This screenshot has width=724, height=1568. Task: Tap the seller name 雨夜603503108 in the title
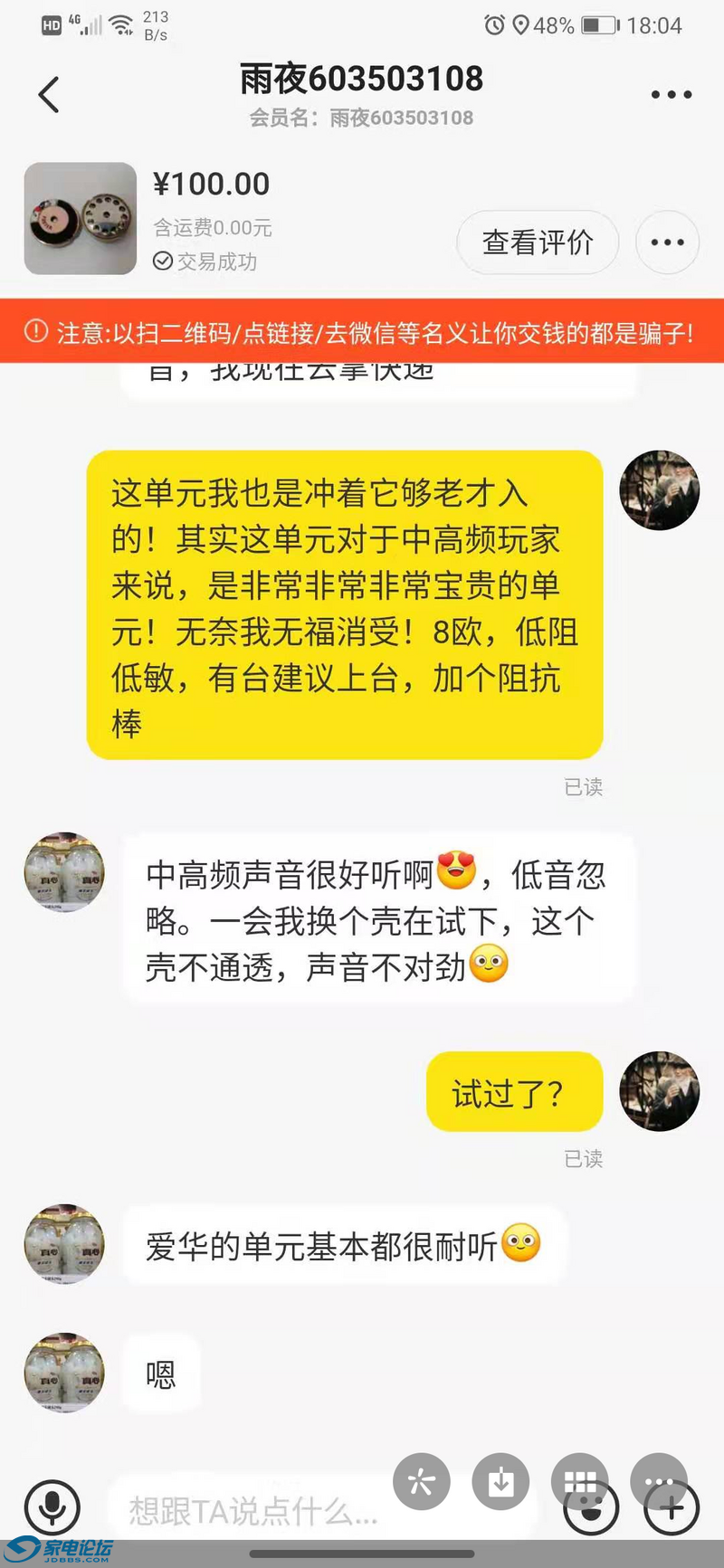click(361, 80)
